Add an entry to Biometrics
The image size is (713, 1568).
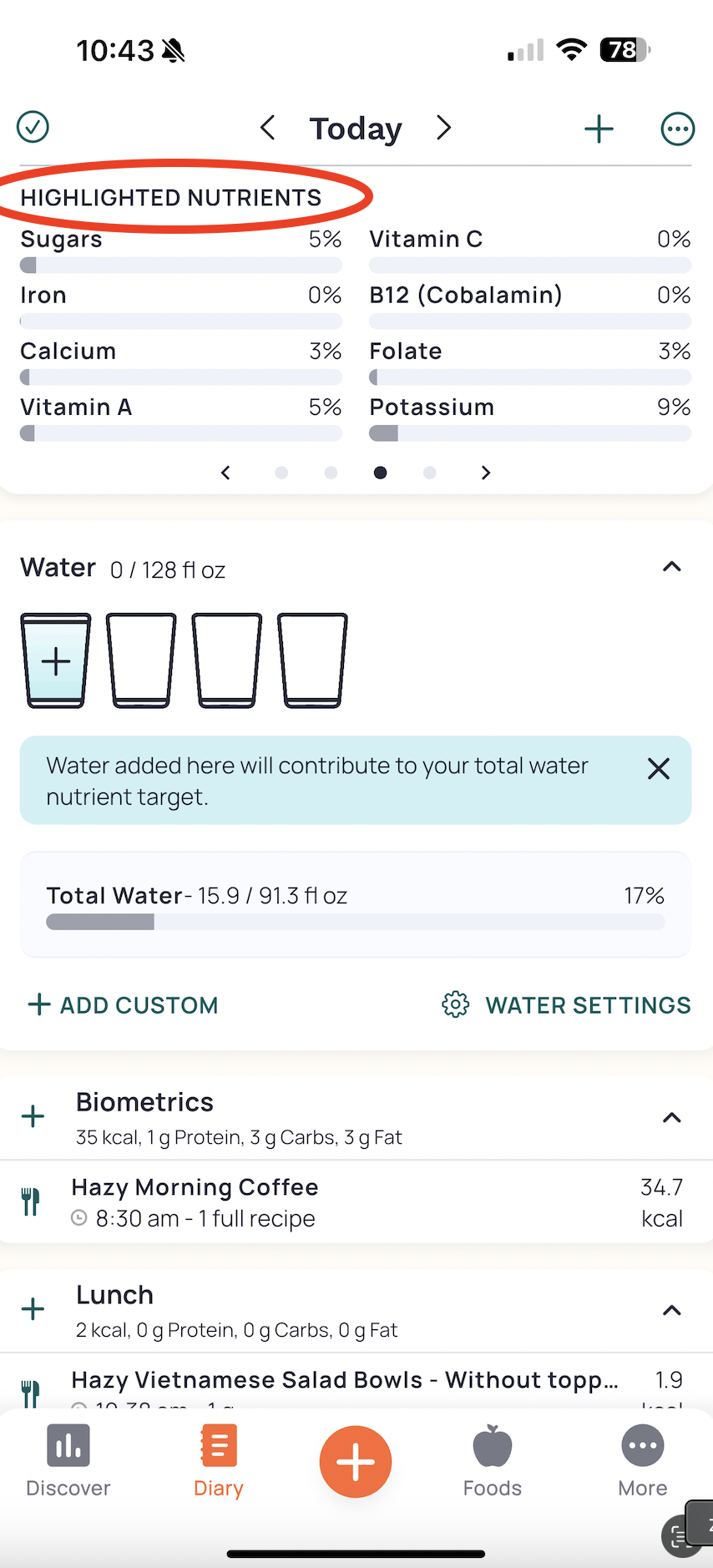(33, 1116)
